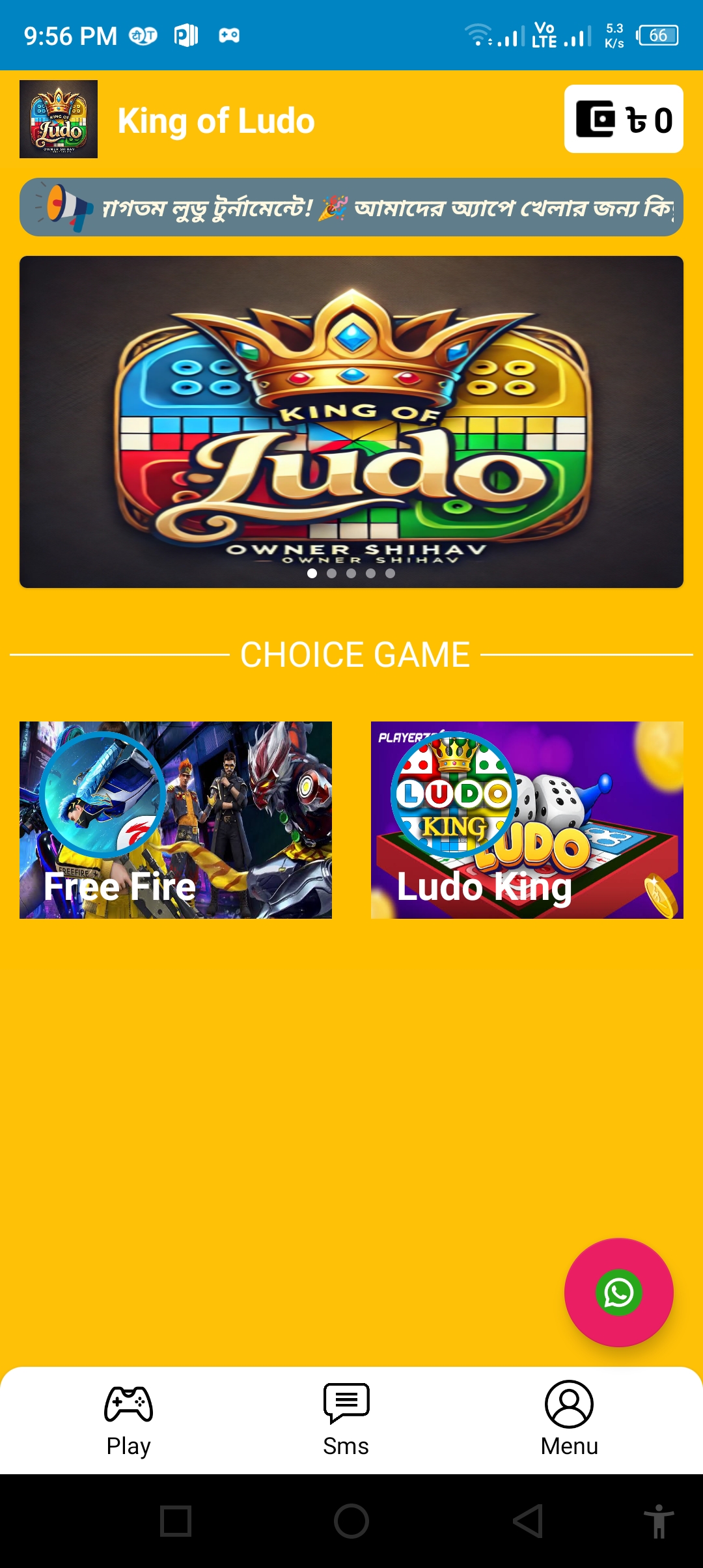
Task: Open the Menu tab
Action: [569, 1420]
